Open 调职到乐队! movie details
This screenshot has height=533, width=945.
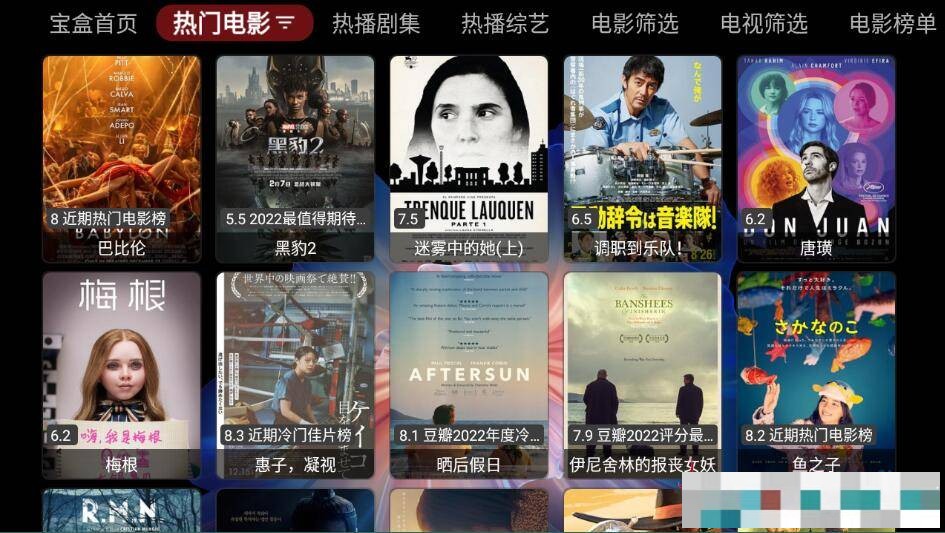[642, 158]
